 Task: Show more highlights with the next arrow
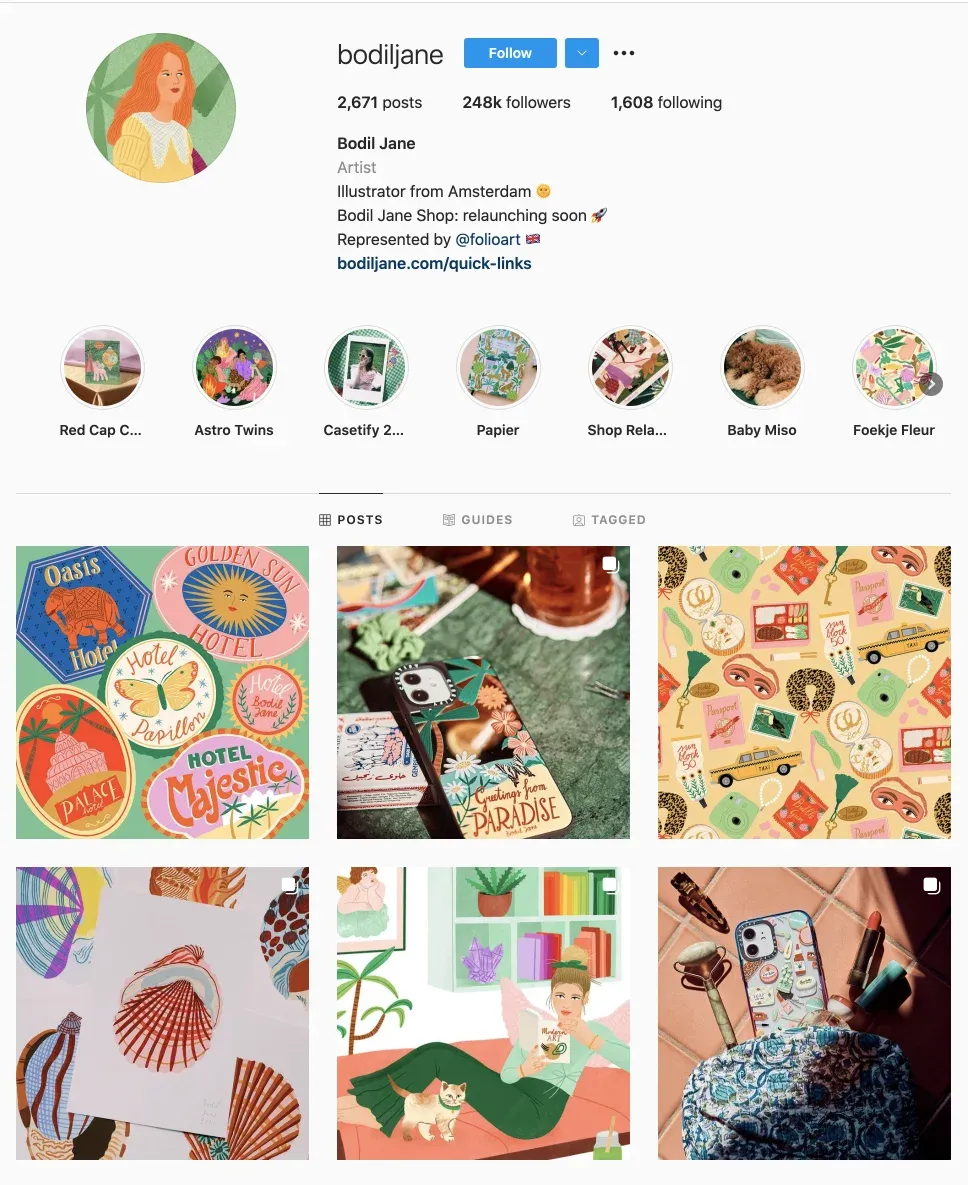(931, 384)
